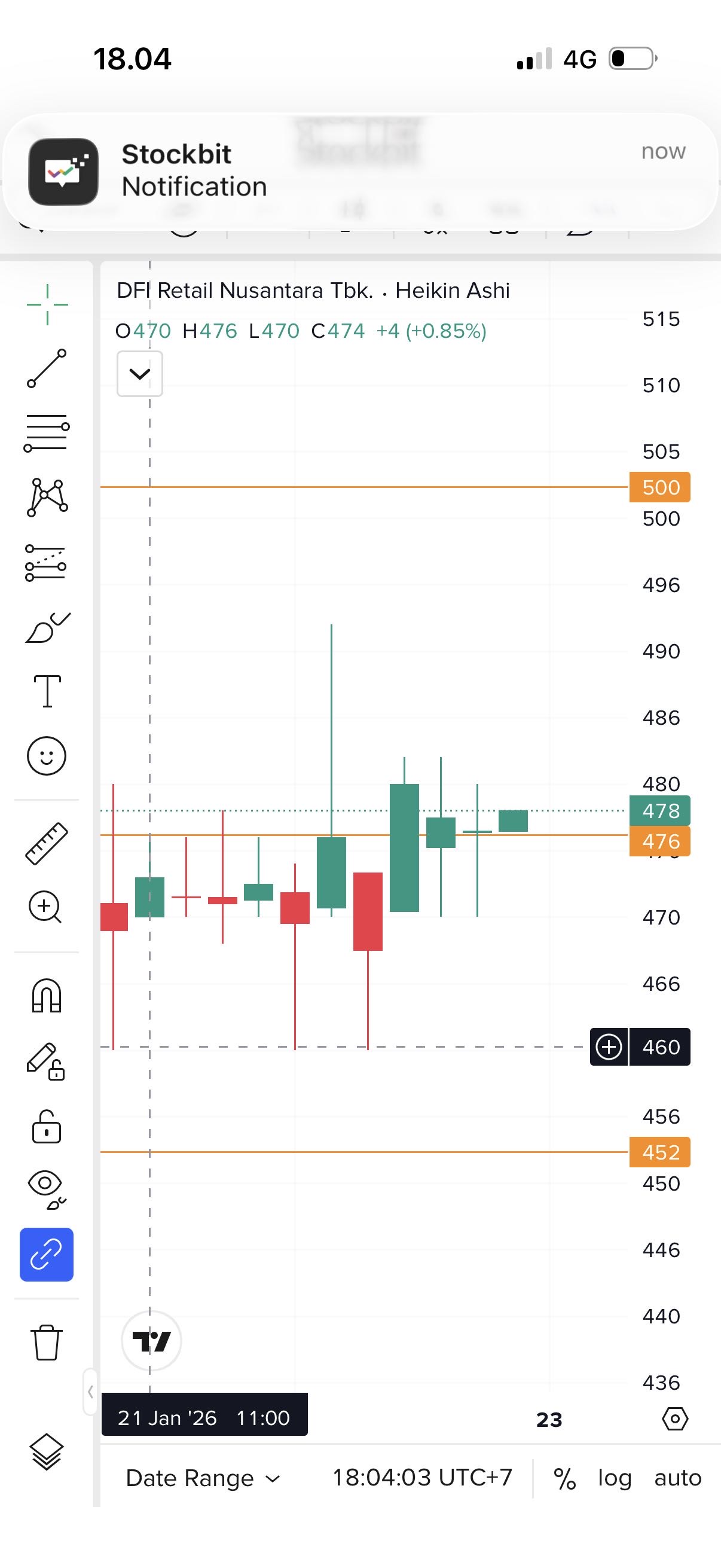Toggle magnet mode for drawings
This screenshot has height=1568, width=721.
[47, 995]
